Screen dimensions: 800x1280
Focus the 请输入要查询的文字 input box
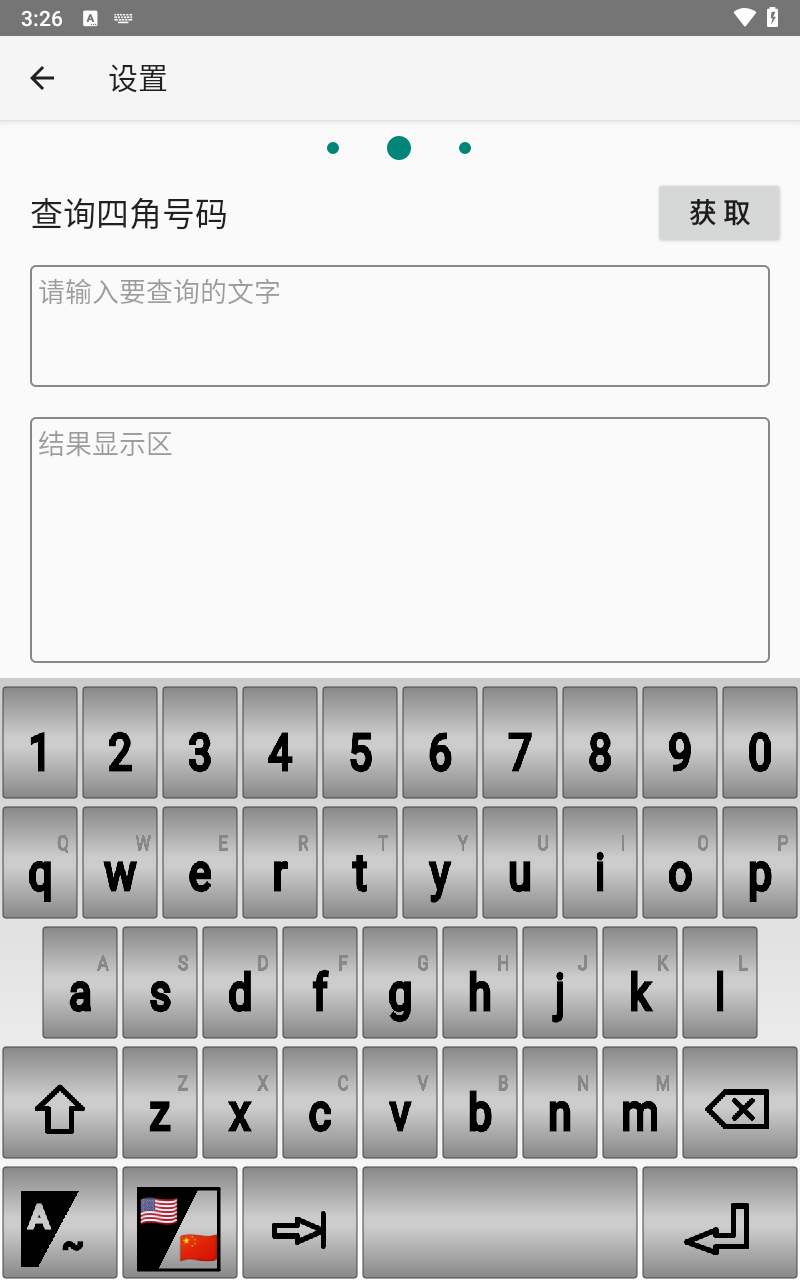[400, 326]
